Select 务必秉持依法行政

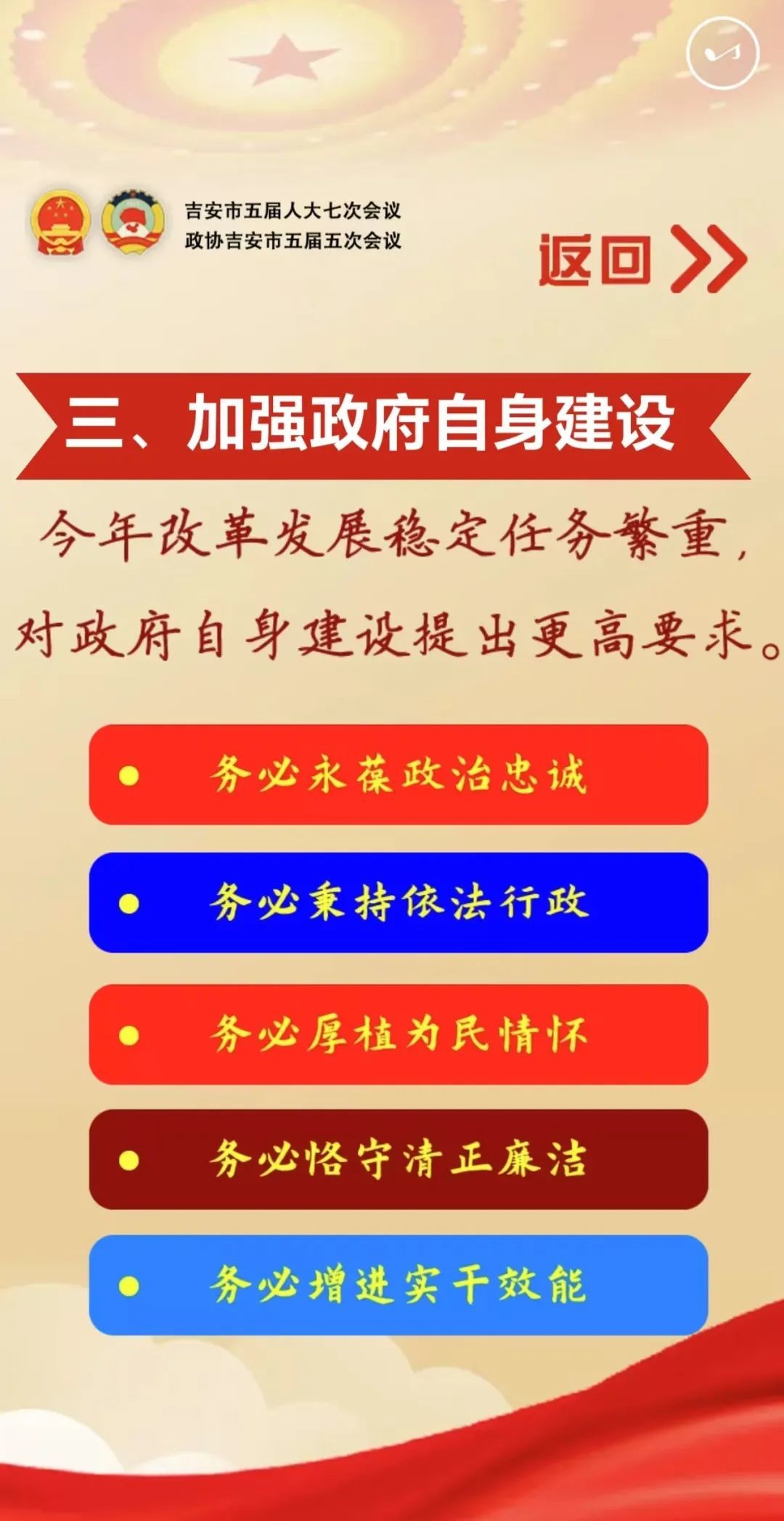pyautogui.click(x=398, y=903)
